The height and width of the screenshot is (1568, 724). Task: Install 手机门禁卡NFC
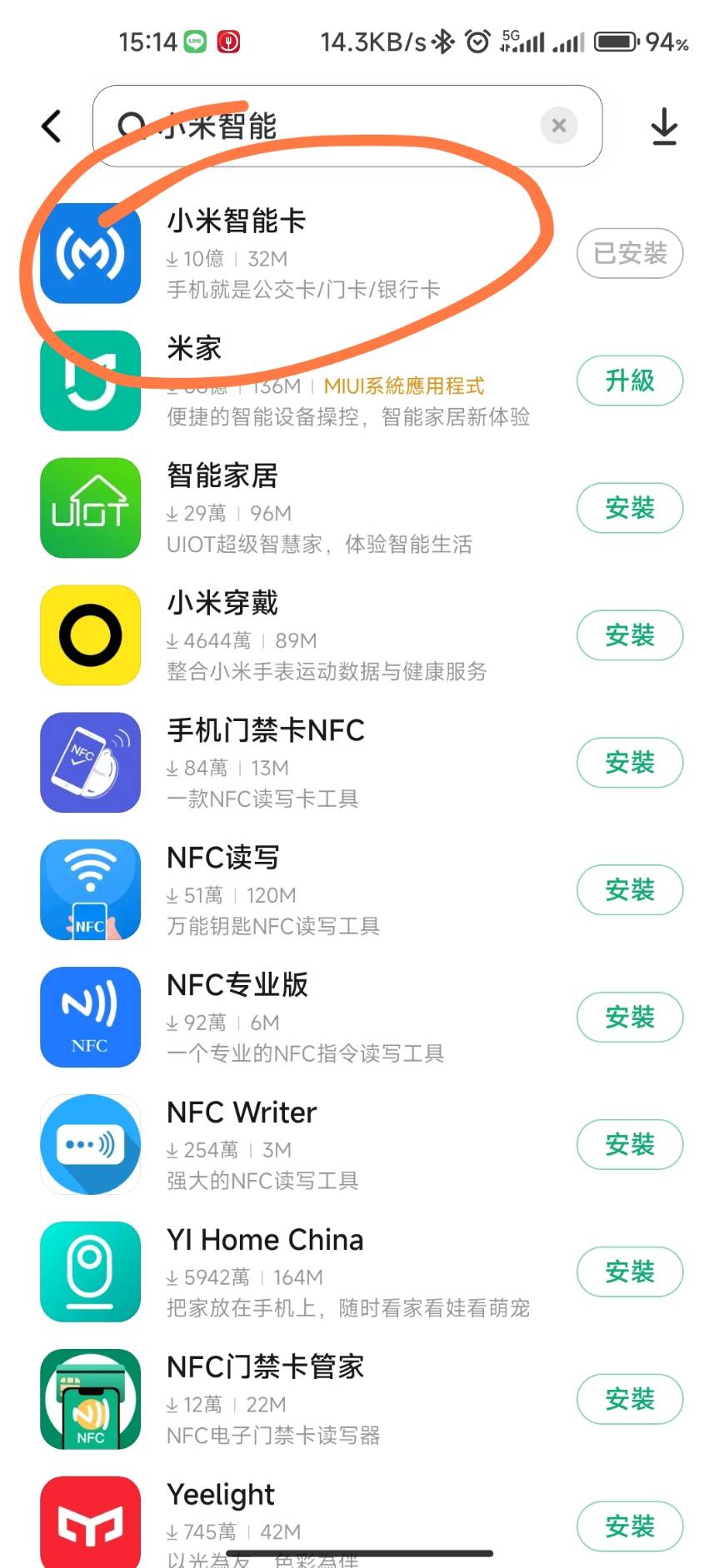pos(630,763)
